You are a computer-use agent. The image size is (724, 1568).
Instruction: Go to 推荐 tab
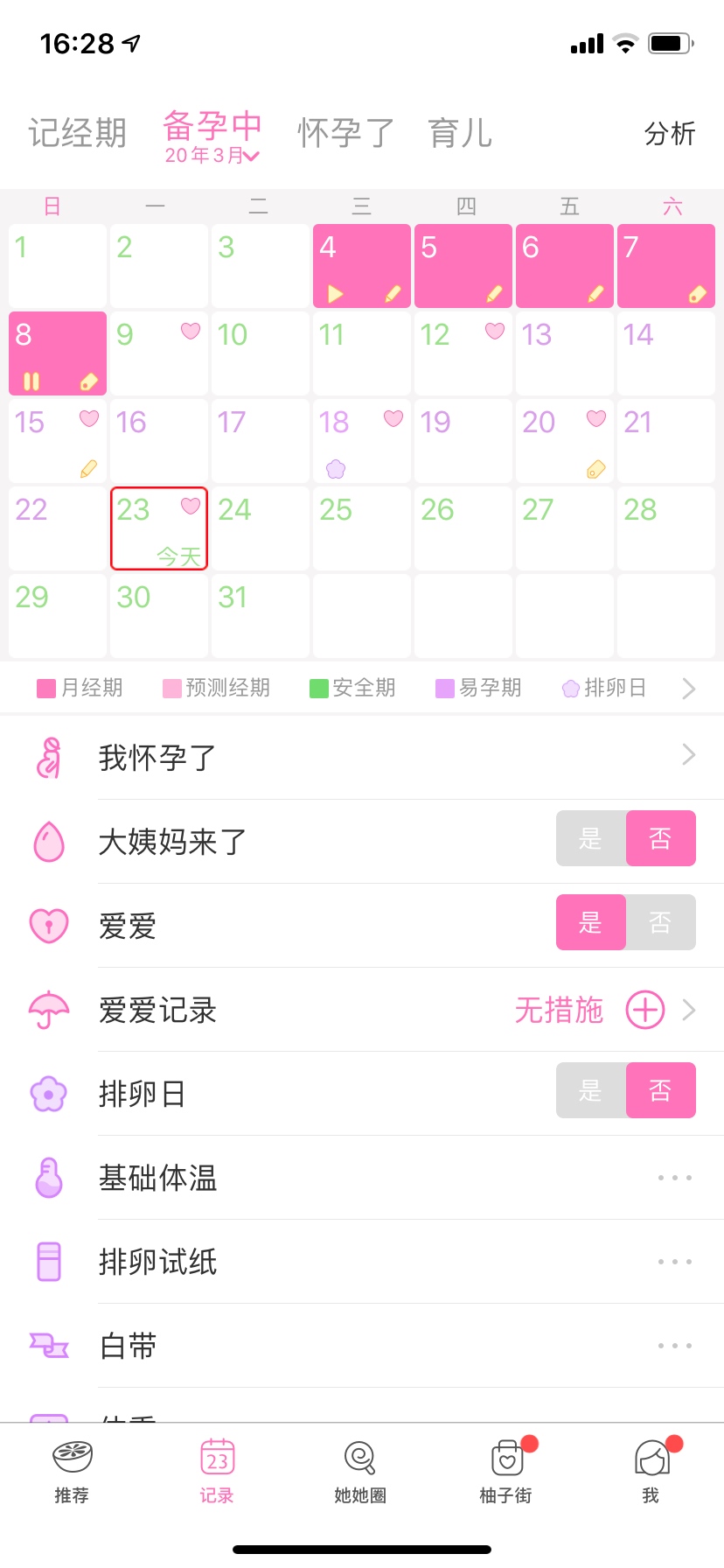(72, 1470)
